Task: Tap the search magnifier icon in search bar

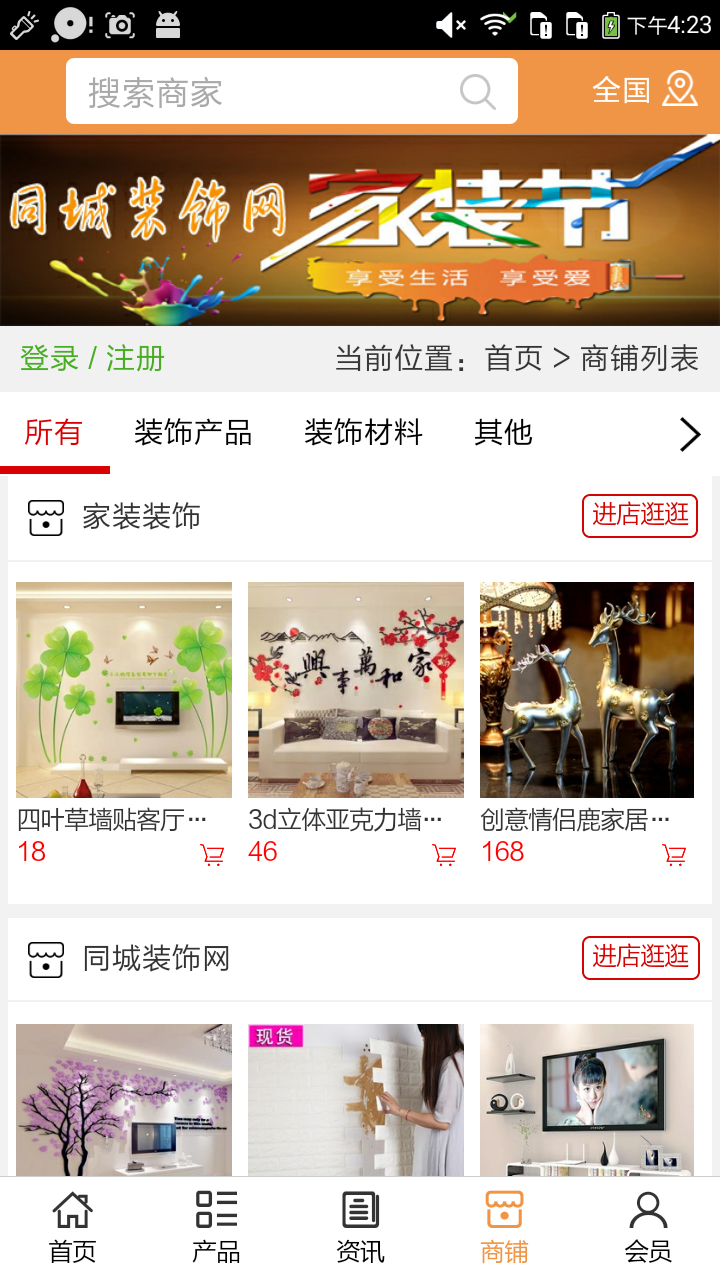Action: pos(477,91)
